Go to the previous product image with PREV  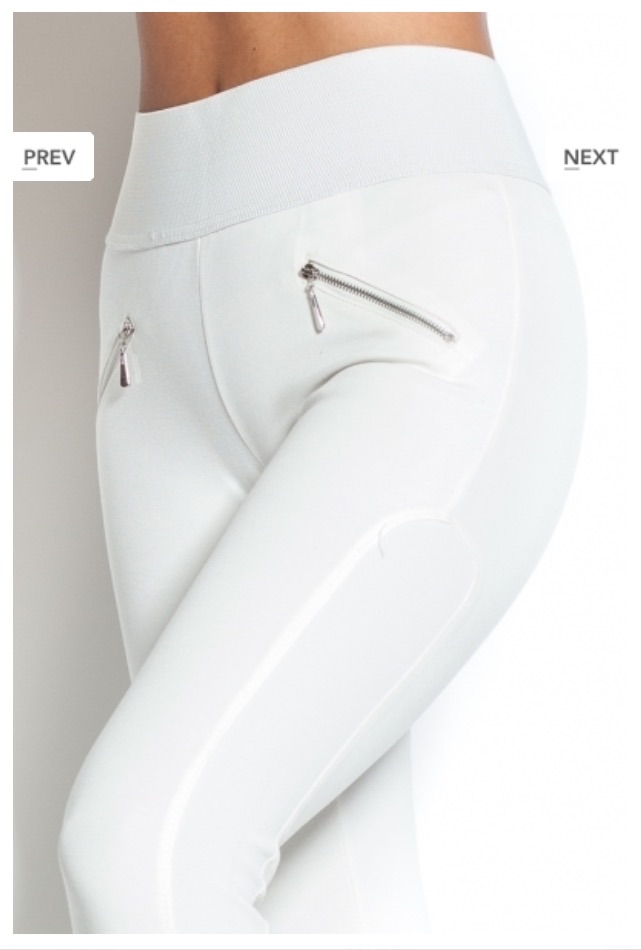pyautogui.click(x=50, y=157)
